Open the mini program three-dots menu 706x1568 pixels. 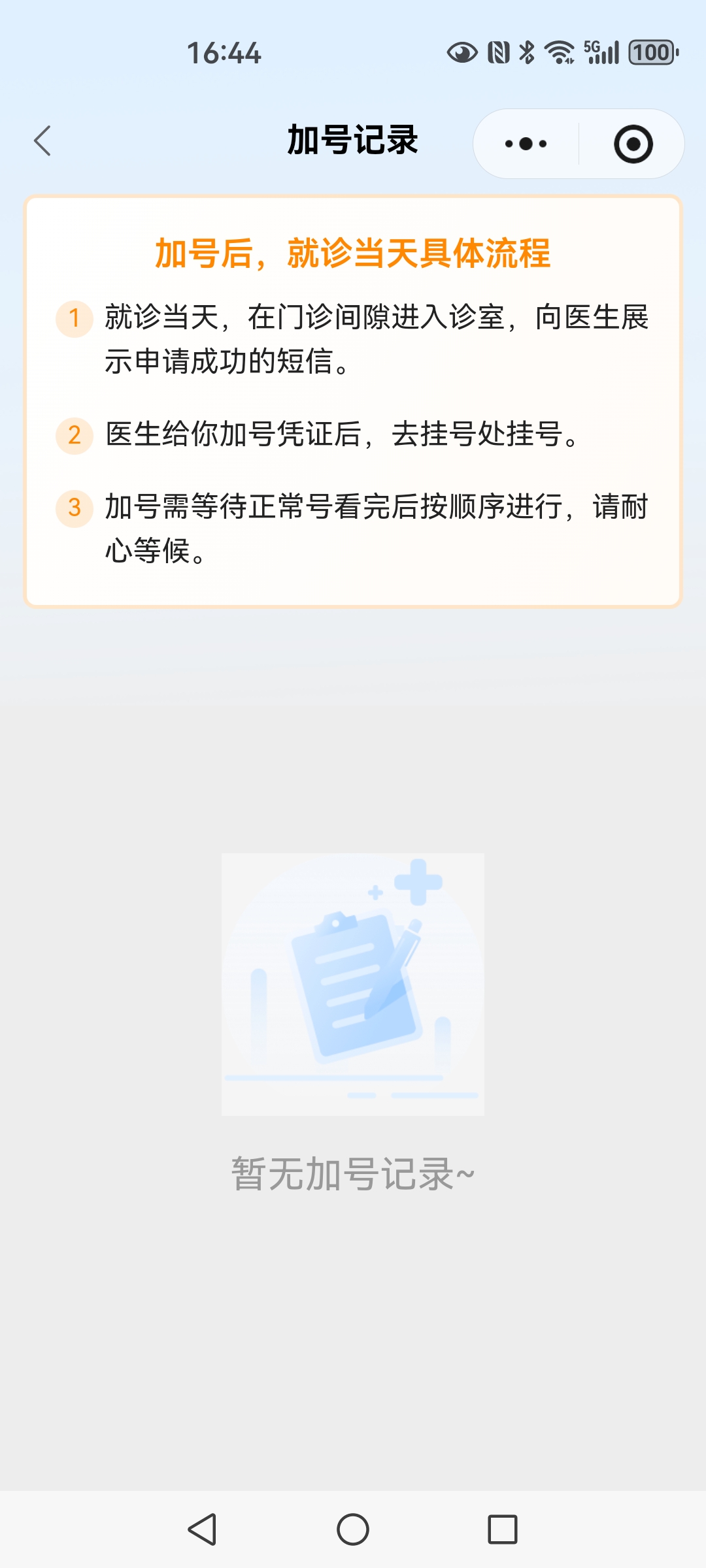pyautogui.click(x=526, y=144)
